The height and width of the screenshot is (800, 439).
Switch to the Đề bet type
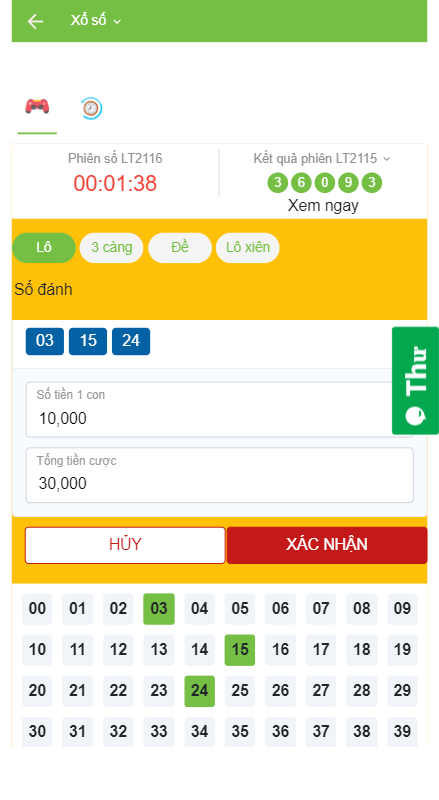(x=180, y=247)
